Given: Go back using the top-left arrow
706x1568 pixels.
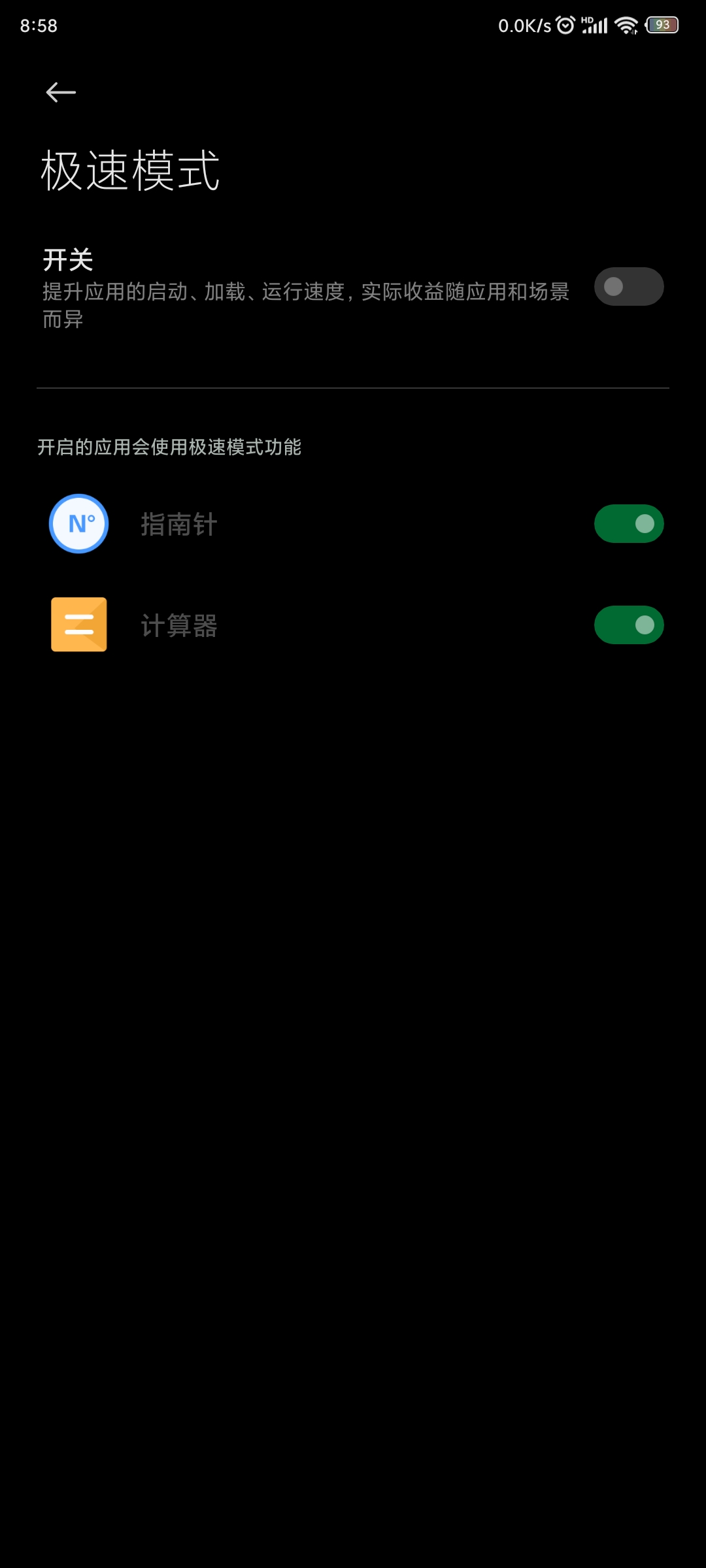Looking at the screenshot, I should pos(61,92).
